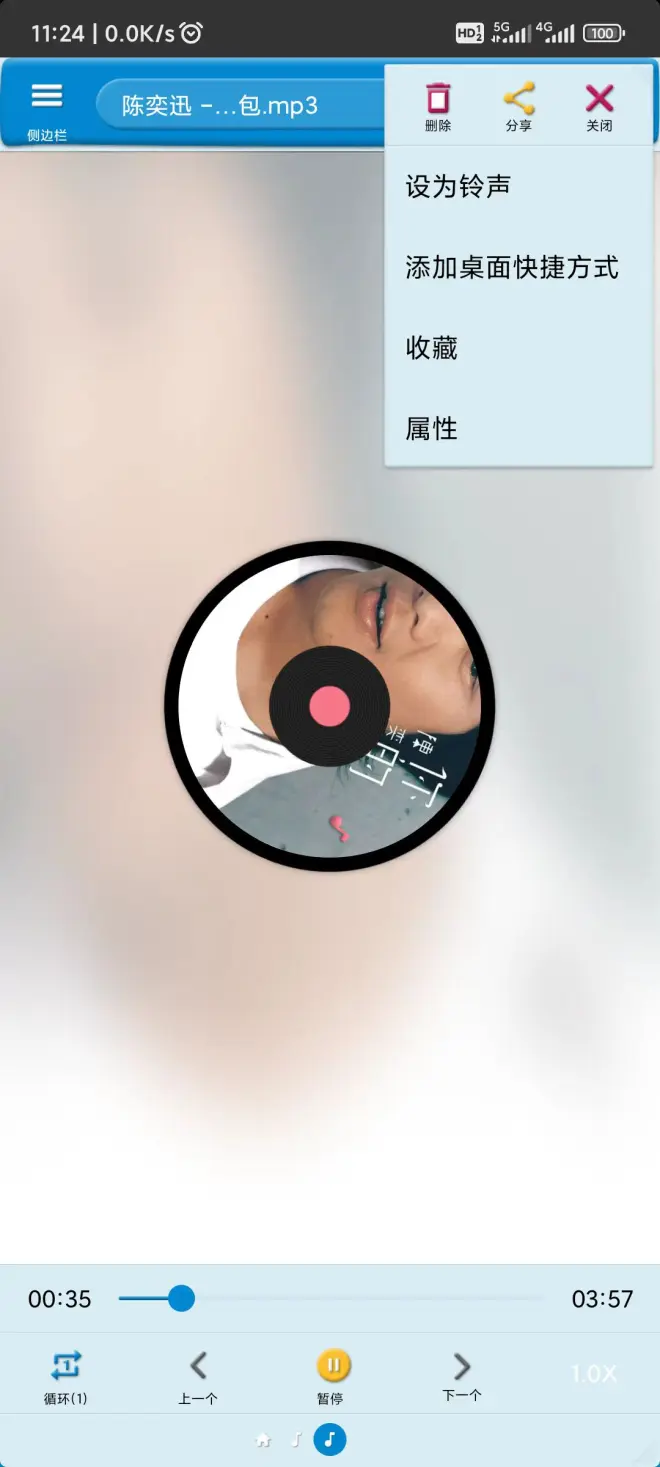The height and width of the screenshot is (1467, 660).
Task: Toggle the loop mode 循环(1)
Action: pyautogui.click(x=66, y=1376)
